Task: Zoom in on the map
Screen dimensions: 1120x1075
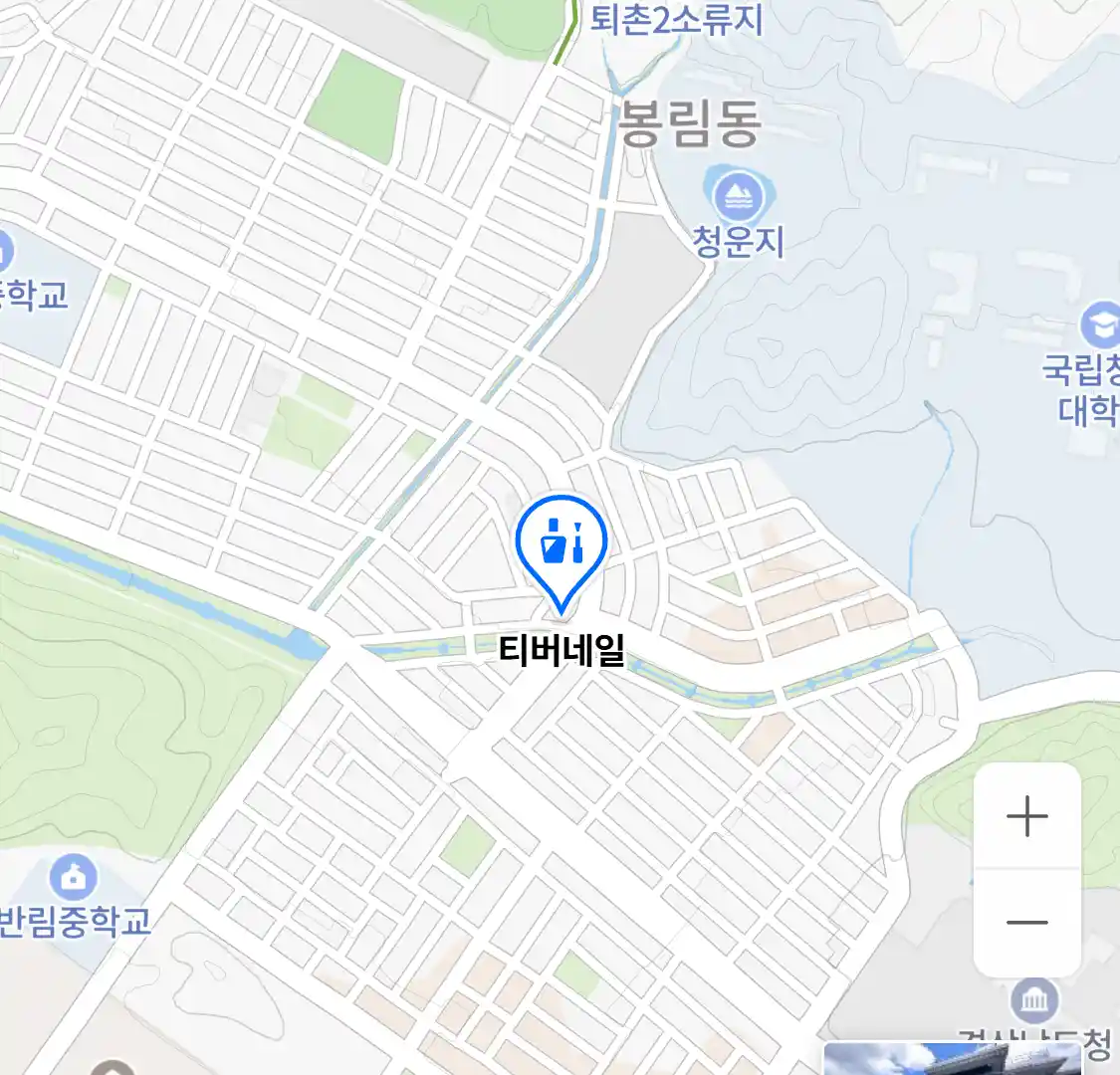Action: pos(1026,816)
